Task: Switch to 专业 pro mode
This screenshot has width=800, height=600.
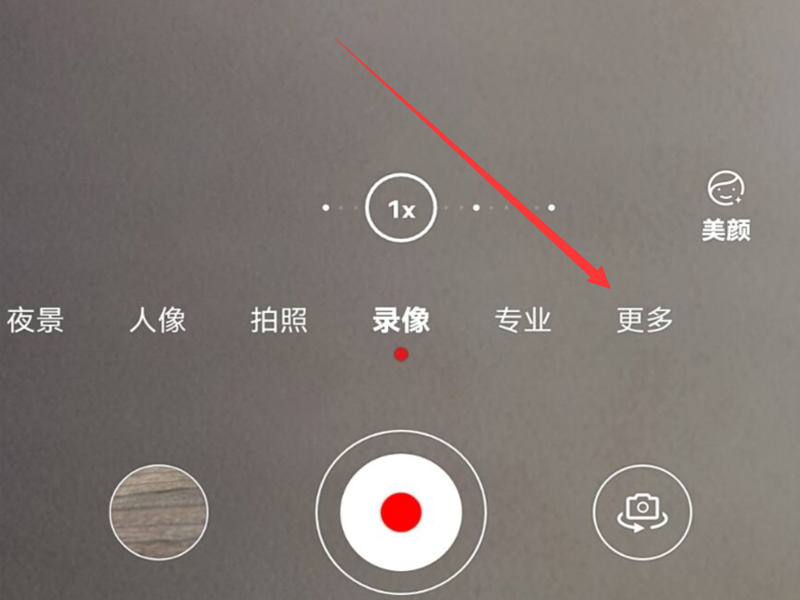Action: click(523, 320)
